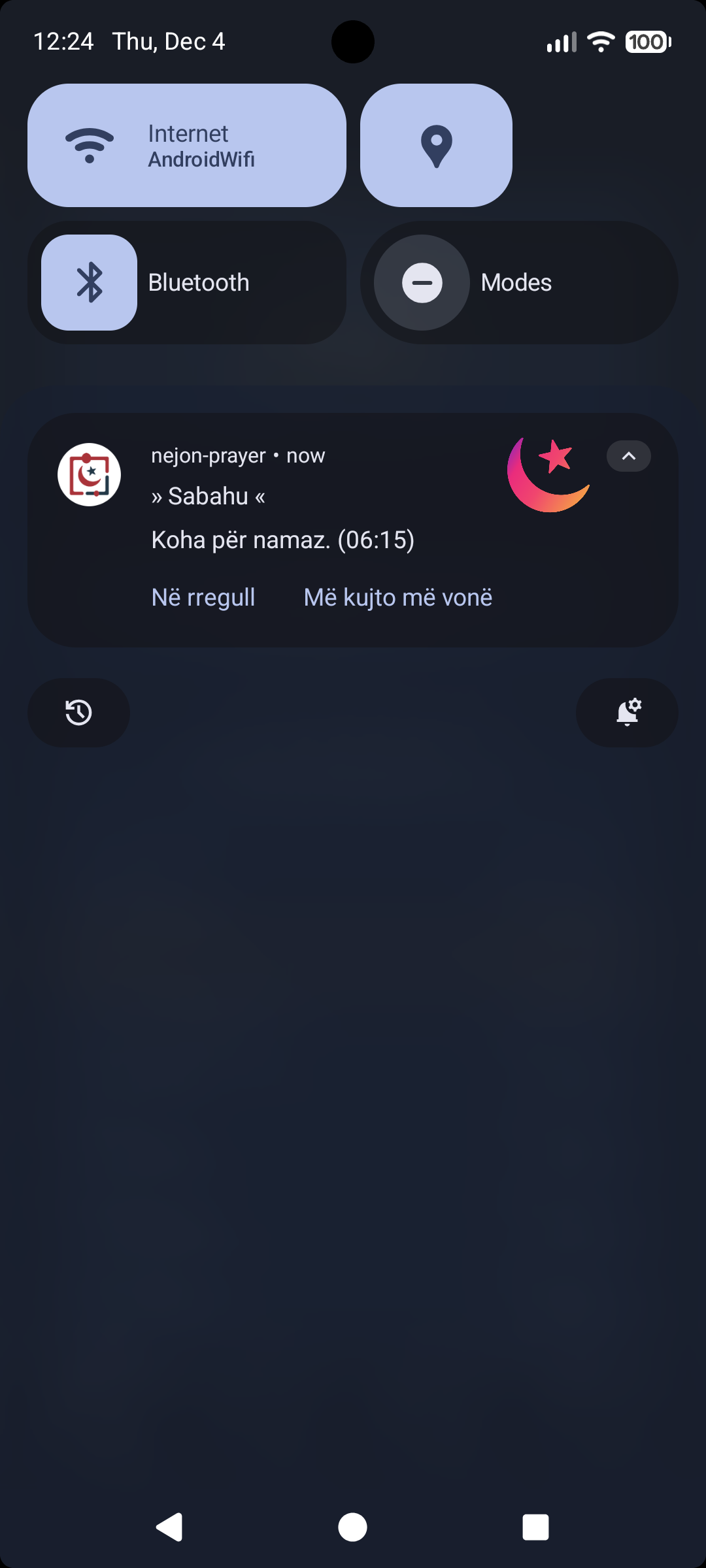Open the Internet AndroidWifi tile
706x1568 pixels.
click(186, 145)
